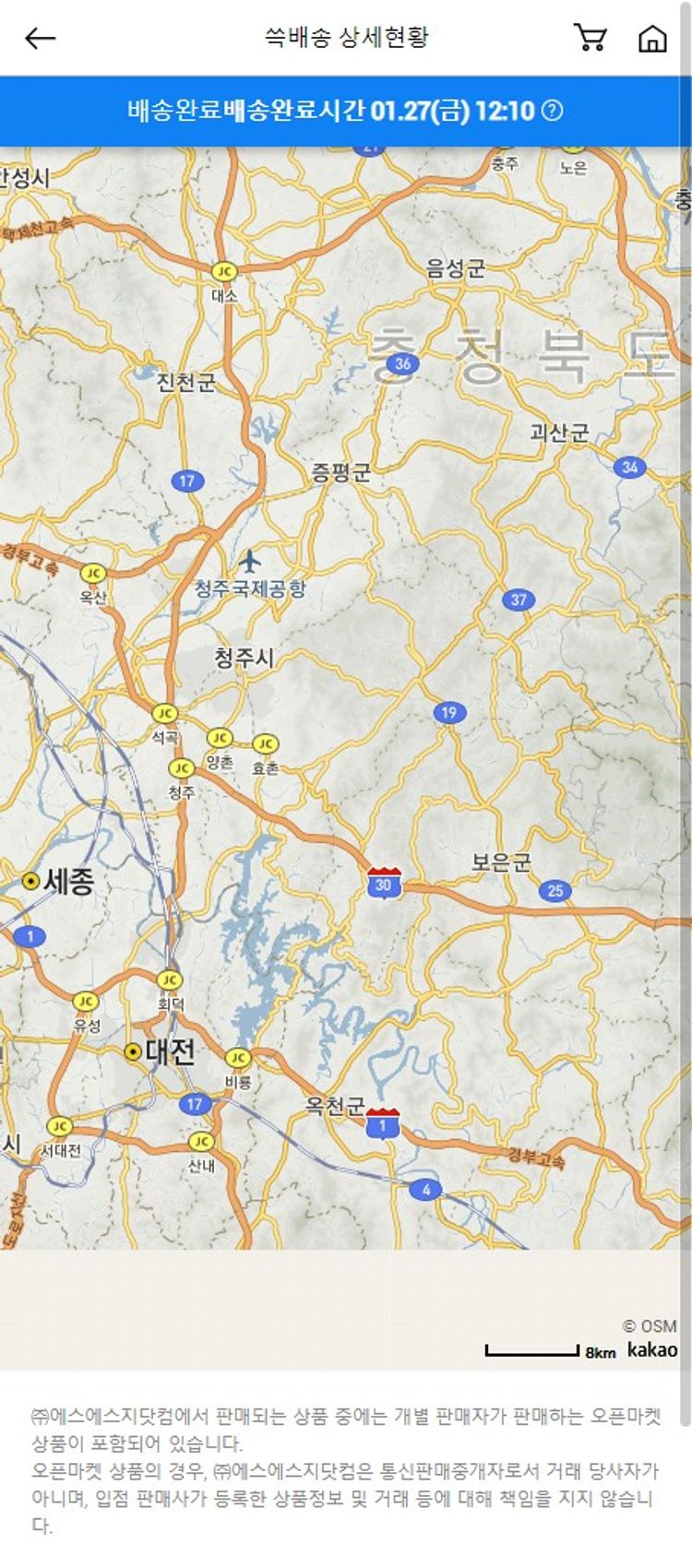Image resolution: width=692 pixels, height=1568 pixels.
Task: Open the shopping cart
Action: pyautogui.click(x=590, y=38)
